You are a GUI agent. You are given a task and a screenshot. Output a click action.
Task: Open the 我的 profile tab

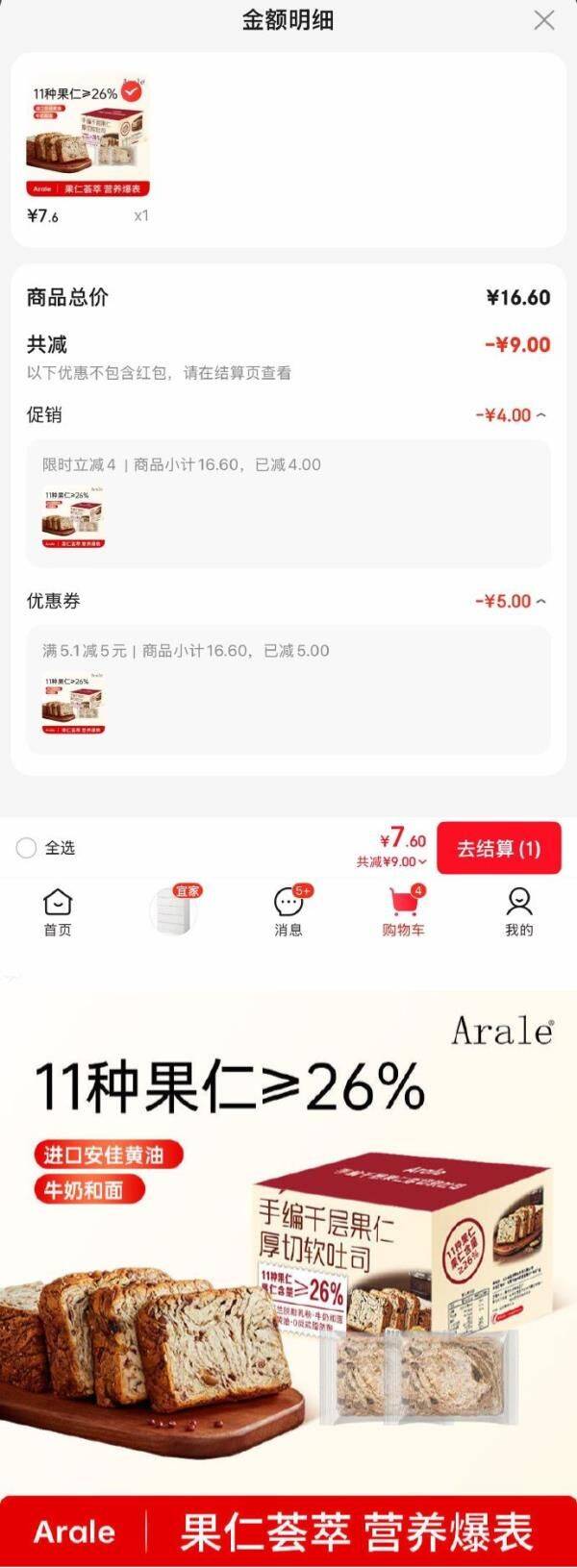[519, 911]
